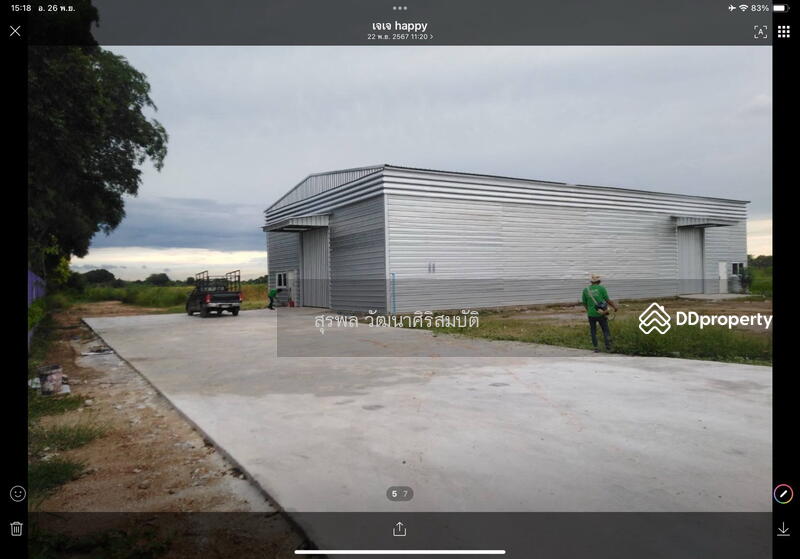Close the photo viewer
800x559 pixels.
click(x=15, y=31)
